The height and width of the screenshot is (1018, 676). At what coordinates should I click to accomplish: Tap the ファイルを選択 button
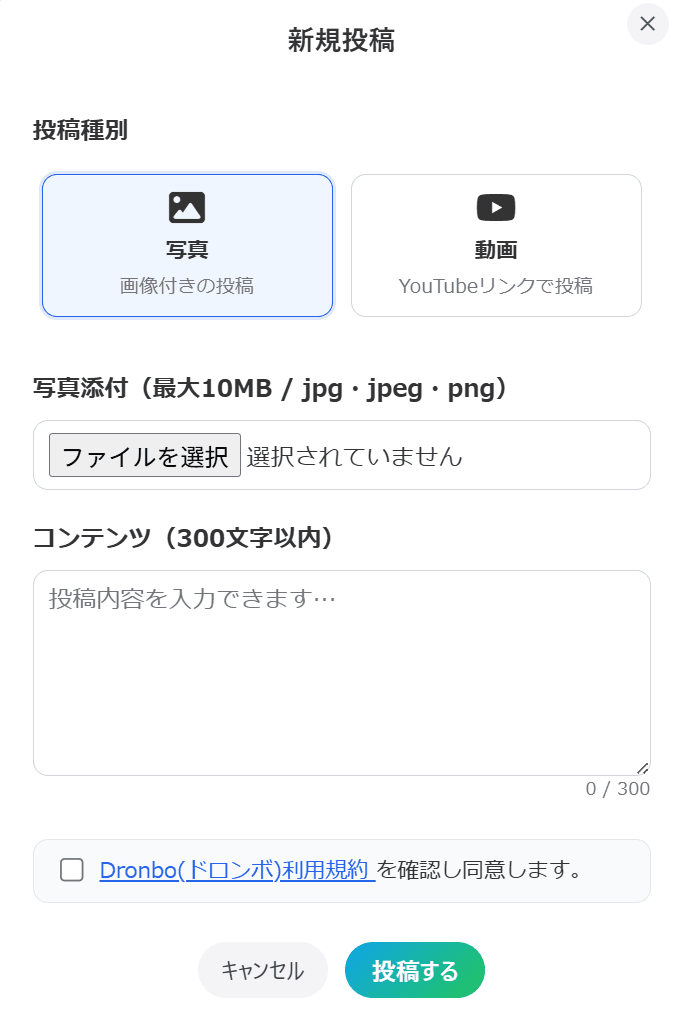(x=145, y=456)
